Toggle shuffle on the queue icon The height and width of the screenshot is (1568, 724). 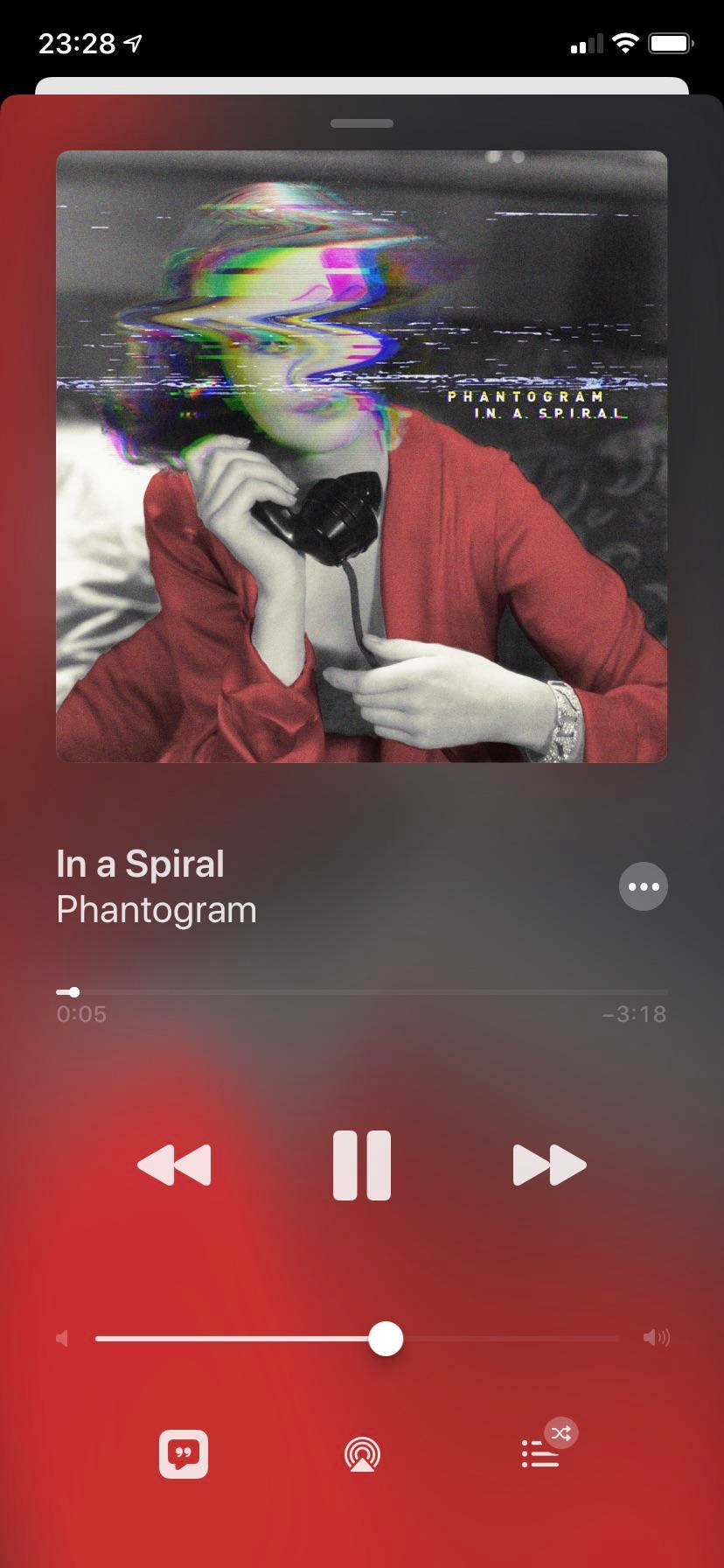(560, 1432)
